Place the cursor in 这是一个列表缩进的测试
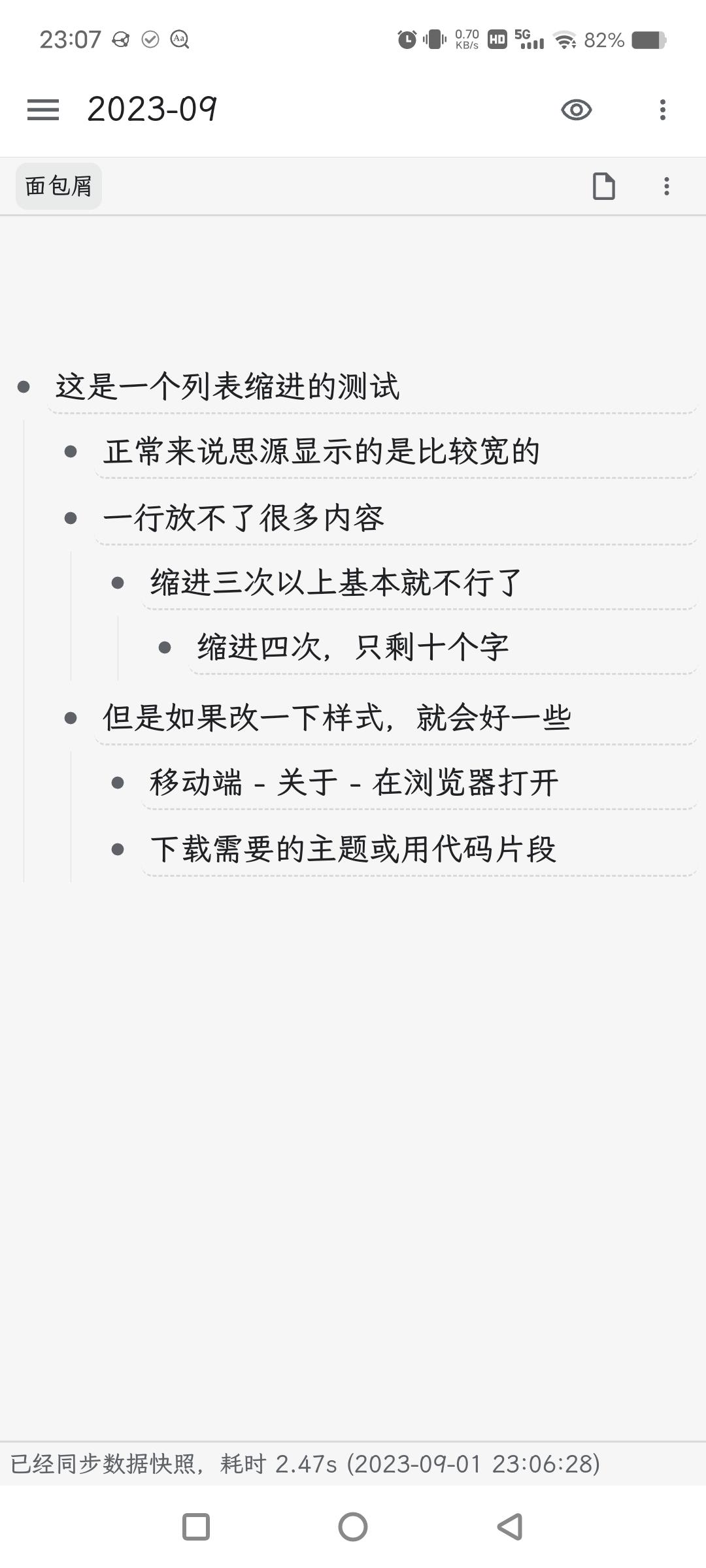Screen dimensions: 706x1568 coord(227,386)
